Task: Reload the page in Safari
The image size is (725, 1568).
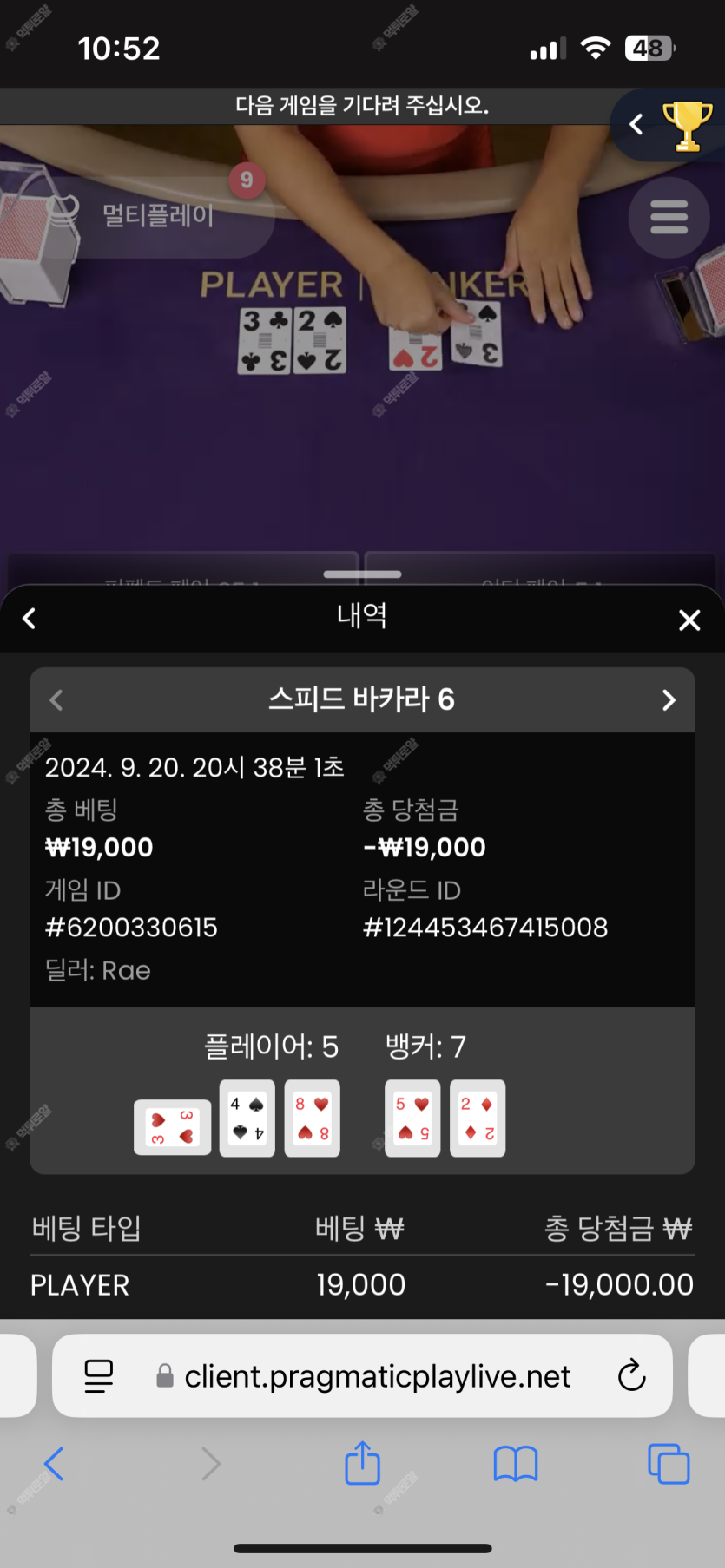Action: [x=631, y=1375]
